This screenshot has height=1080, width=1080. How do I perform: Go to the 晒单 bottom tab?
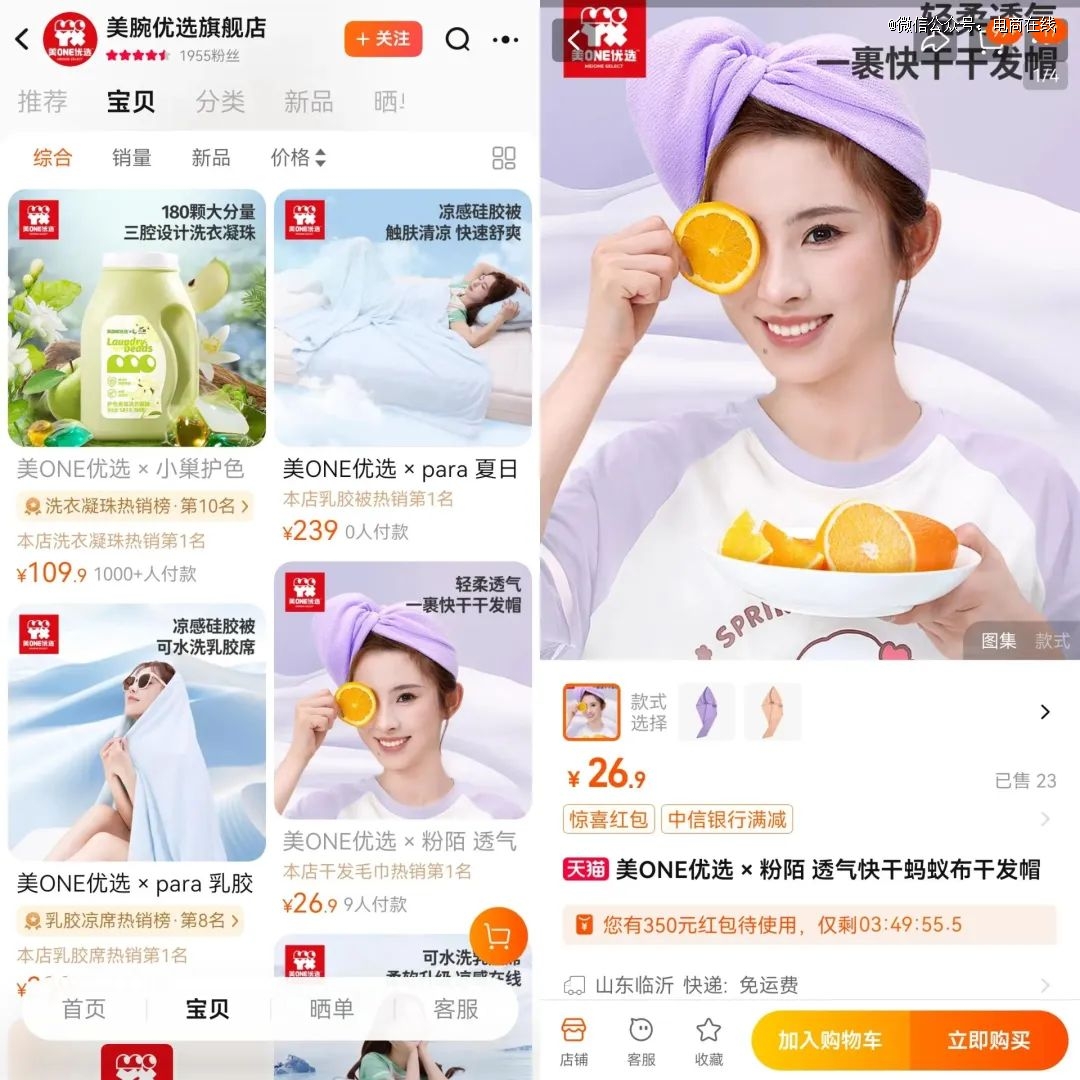[x=331, y=1009]
